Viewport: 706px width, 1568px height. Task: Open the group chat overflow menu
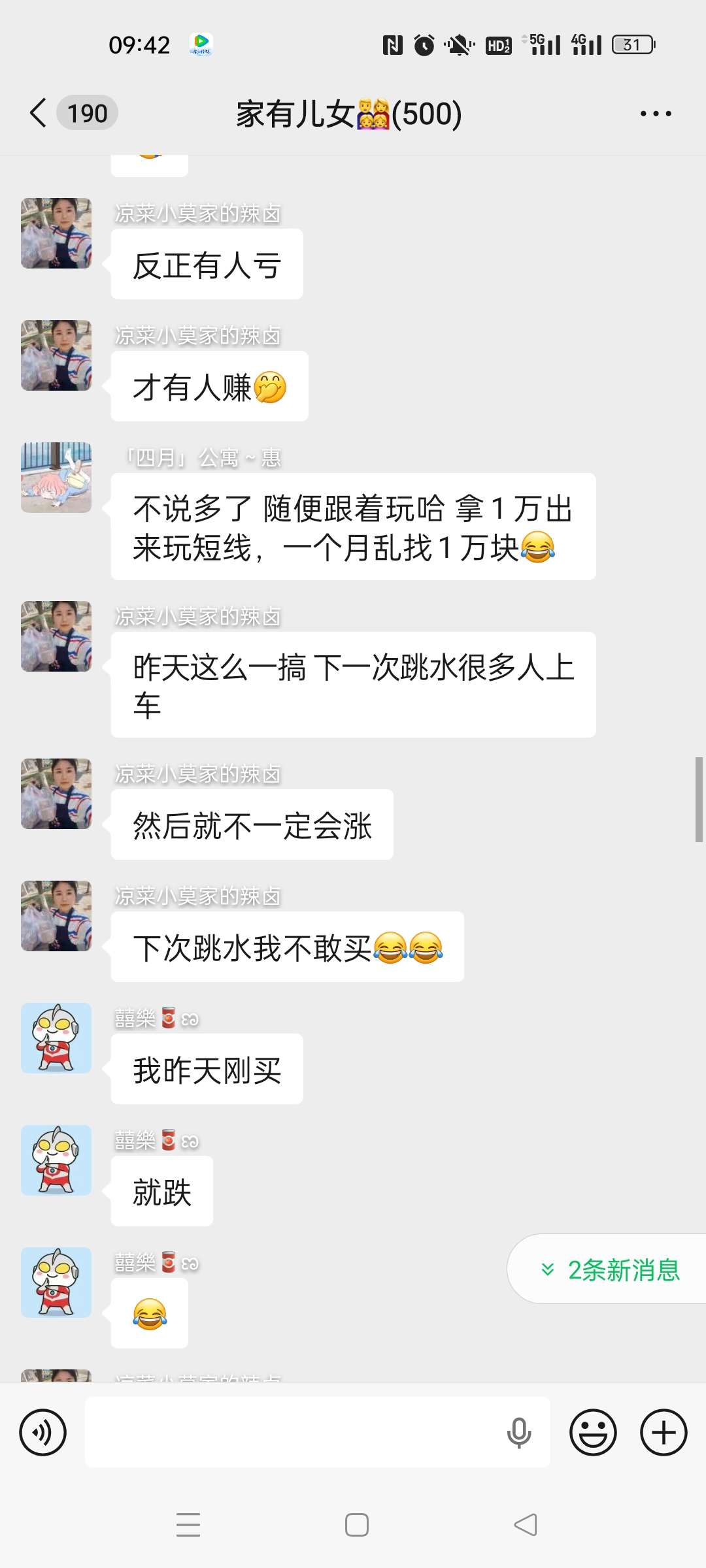click(x=655, y=114)
